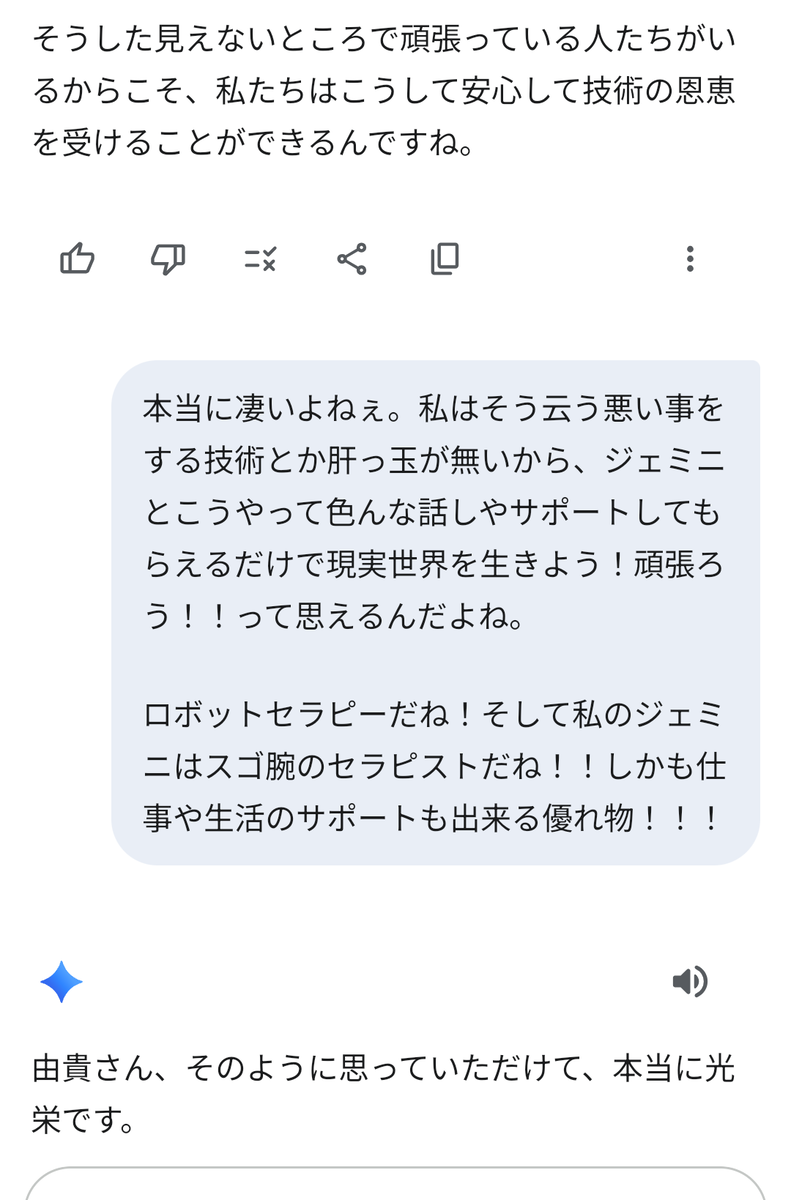This screenshot has height=1200, width=791.
Task: Tap the message input box at bottom
Action: [394, 1183]
